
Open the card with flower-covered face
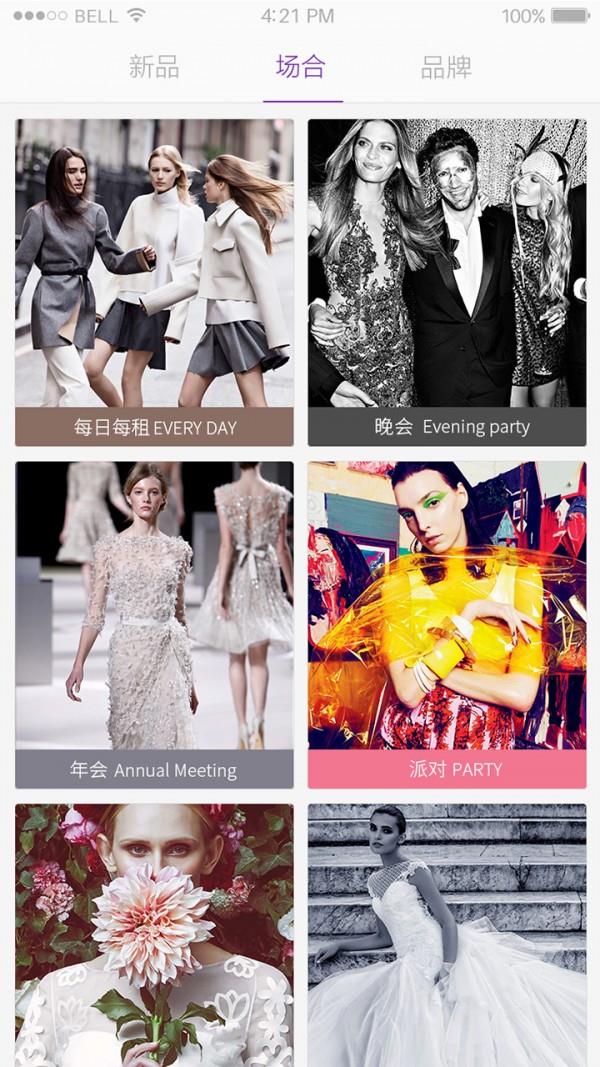pos(154,935)
